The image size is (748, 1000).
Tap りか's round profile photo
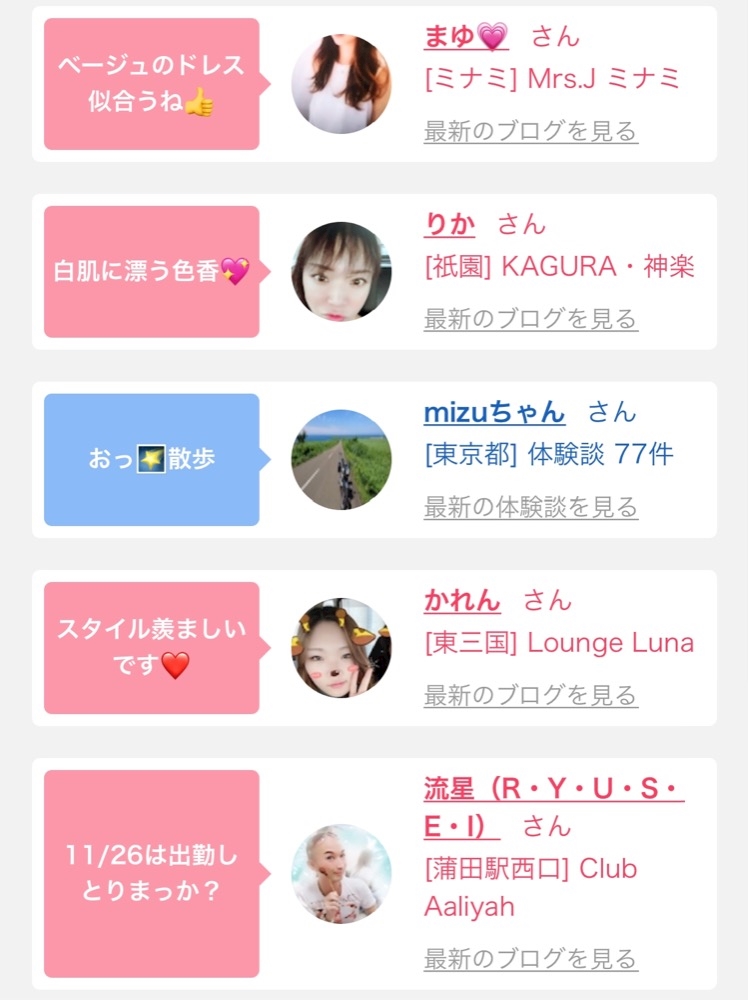click(341, 272)
